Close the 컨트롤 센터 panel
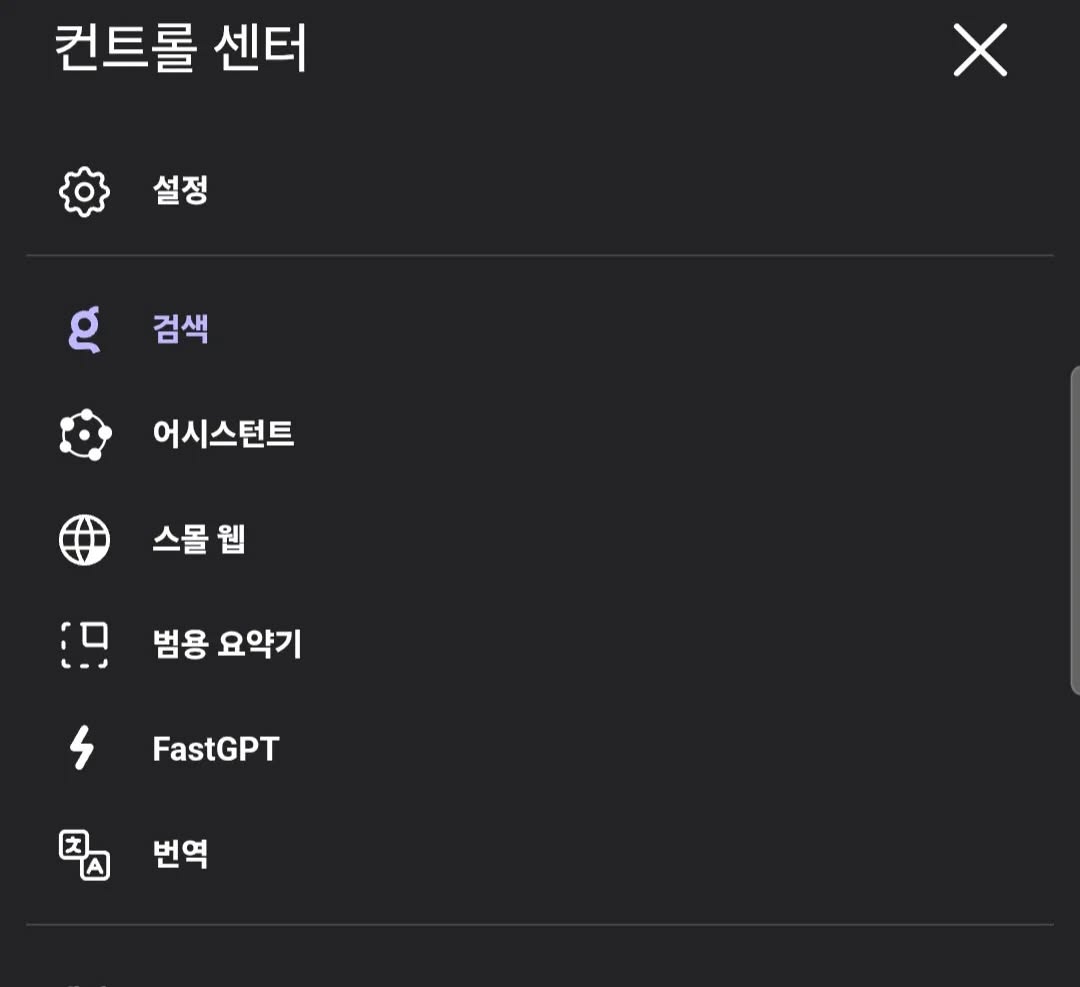1080x987 pixels. [x=980, y=51]
